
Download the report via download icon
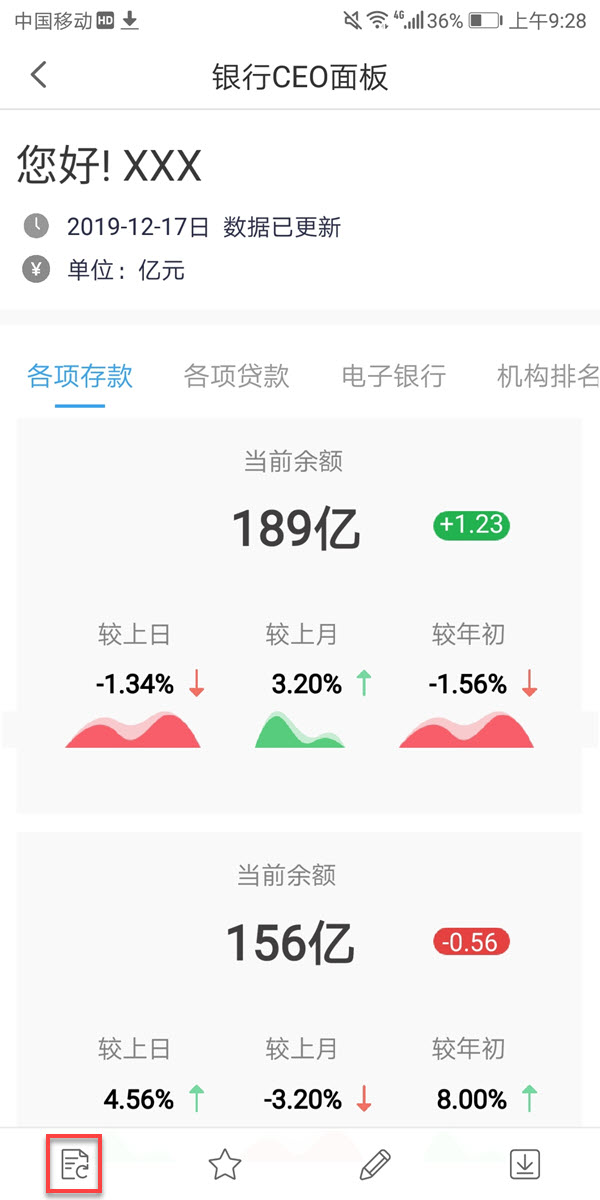(525, 1164)
